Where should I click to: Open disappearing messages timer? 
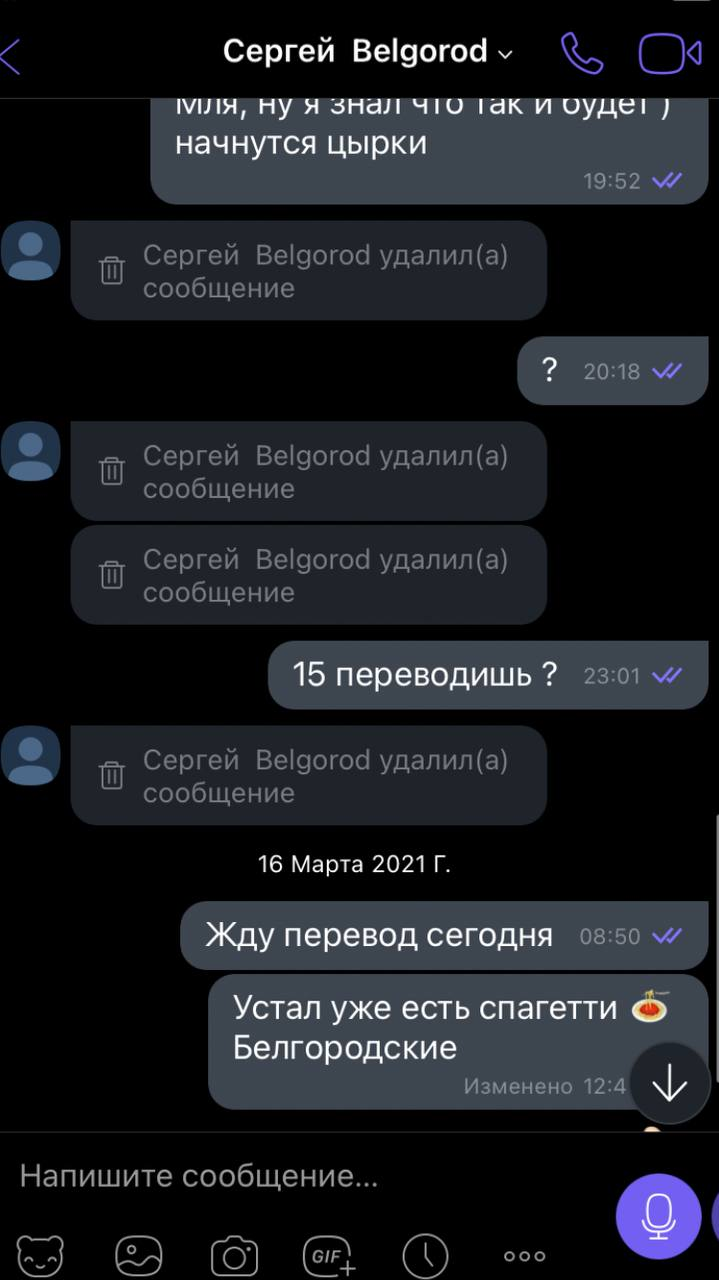(425, 1254)
